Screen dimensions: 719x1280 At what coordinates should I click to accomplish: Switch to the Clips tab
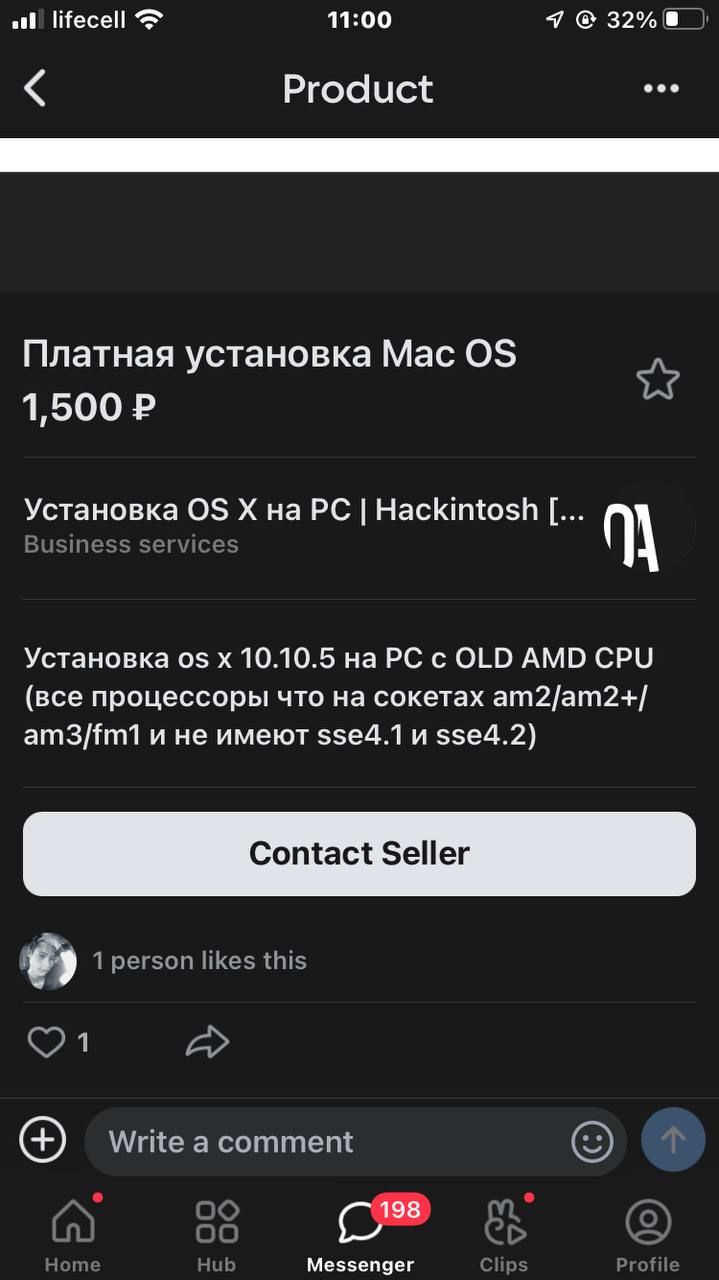click(x=504, y=1235)
